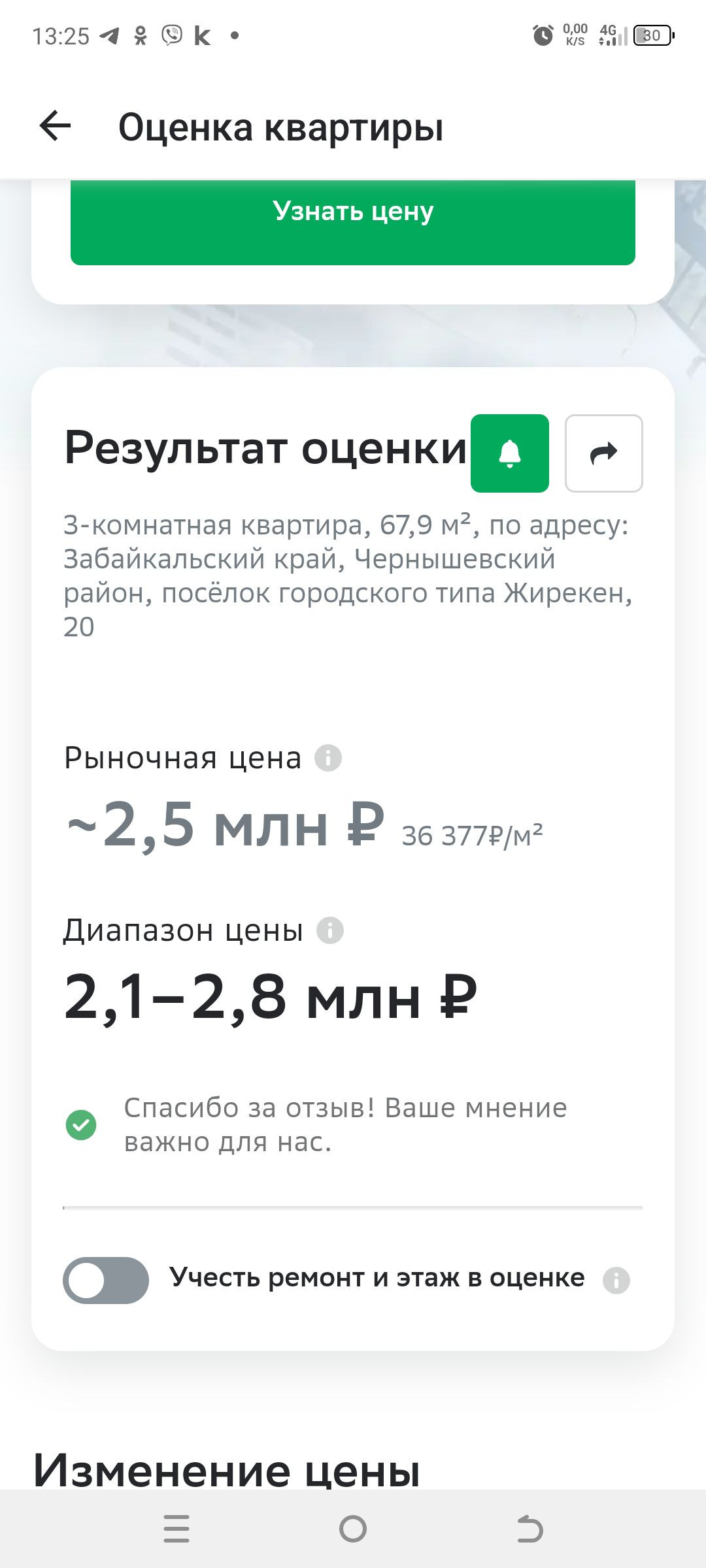Screen dimensions: 706x1568
Task: Open the recent apps menu
Action: coord(176,1529)
